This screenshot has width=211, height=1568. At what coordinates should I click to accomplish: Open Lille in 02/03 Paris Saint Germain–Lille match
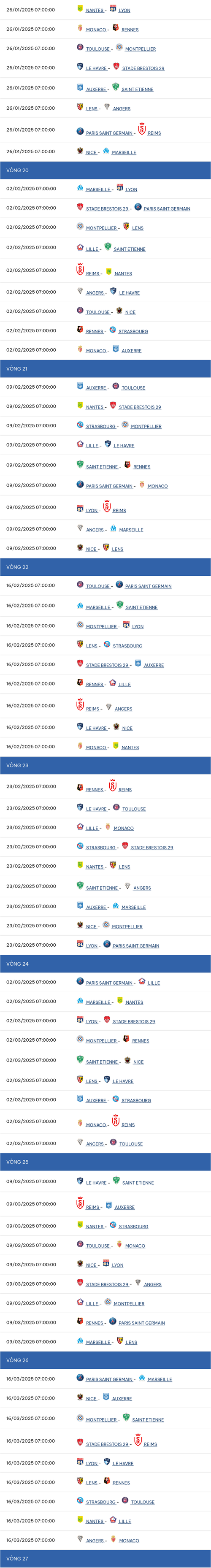coord(154,983)
